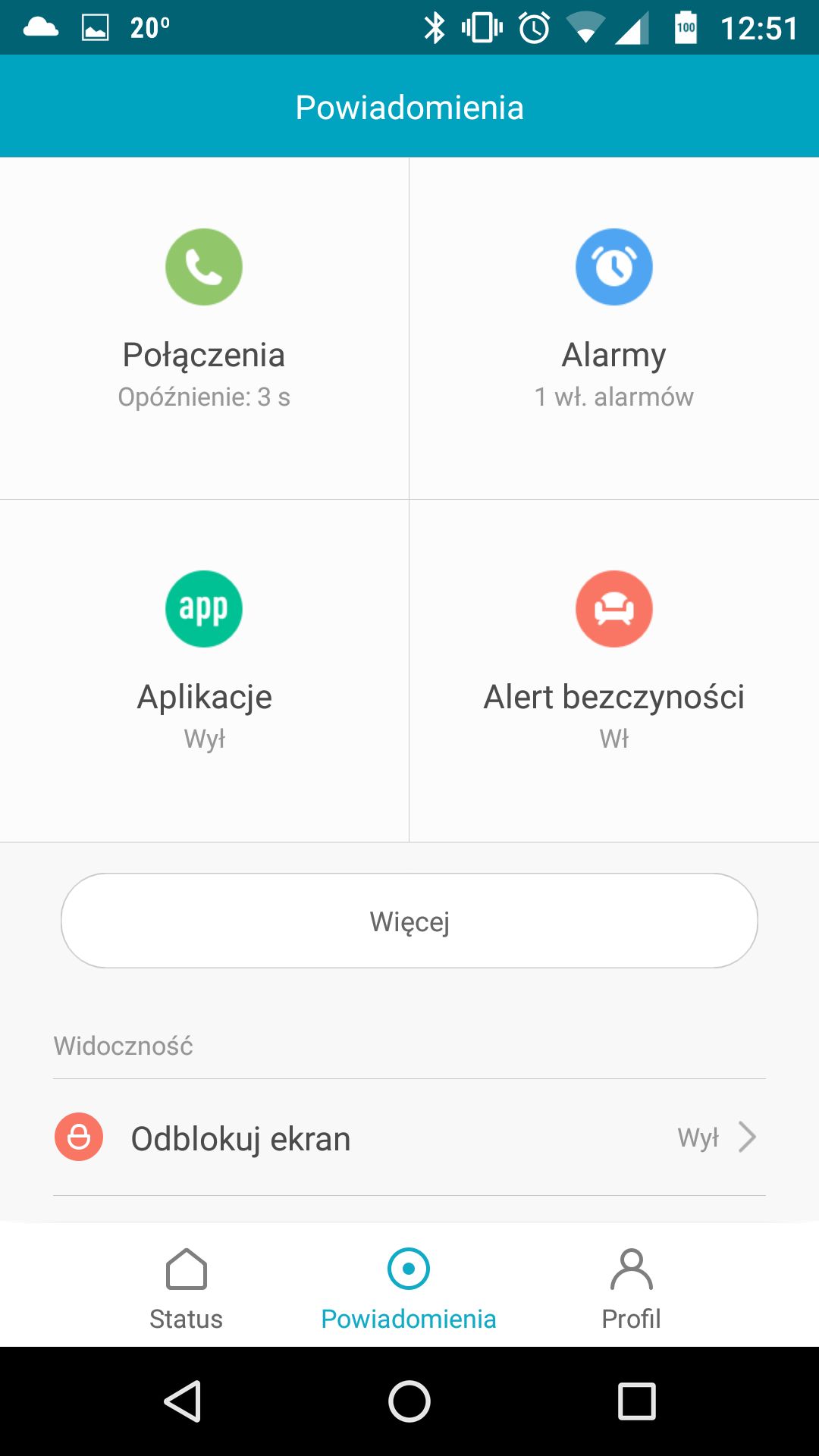The width and height of the screenshot is (819, 1456).
Task: Open the Odblokuj ekran setting row
Action: click(409, 1137)
